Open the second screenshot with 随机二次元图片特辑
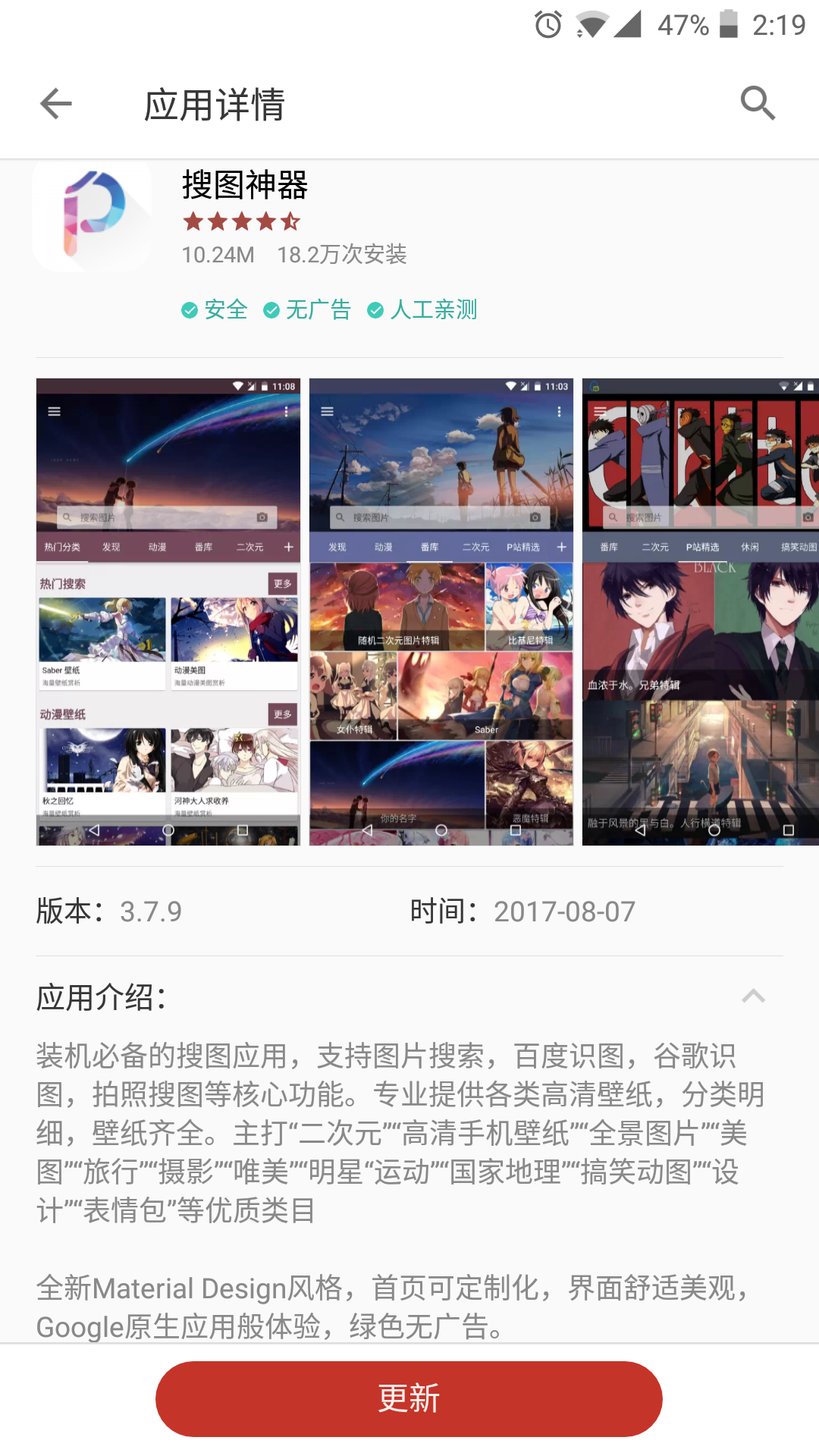Screen dimensions: 819x1456 pos(441,611)
